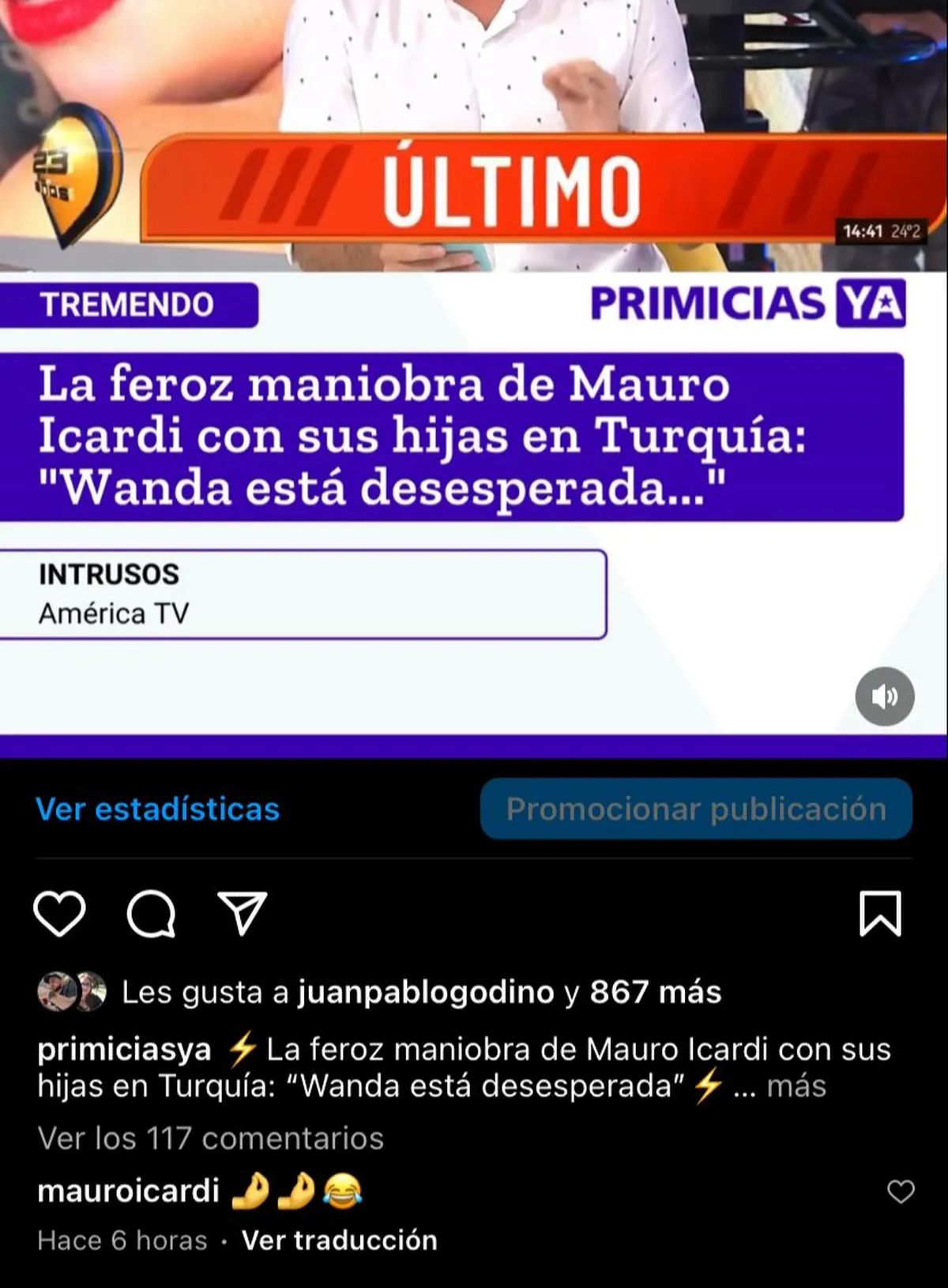
Task: Save post with bookmark icon
Action: pyautogui.click(x=880, y=914)
